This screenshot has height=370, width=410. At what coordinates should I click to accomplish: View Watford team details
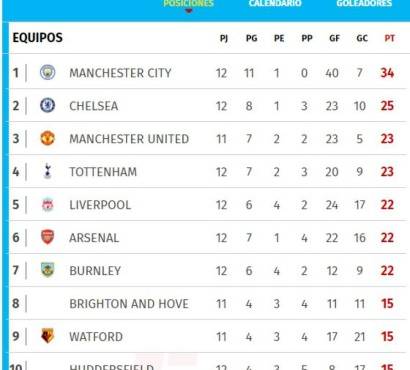[209, 337]
